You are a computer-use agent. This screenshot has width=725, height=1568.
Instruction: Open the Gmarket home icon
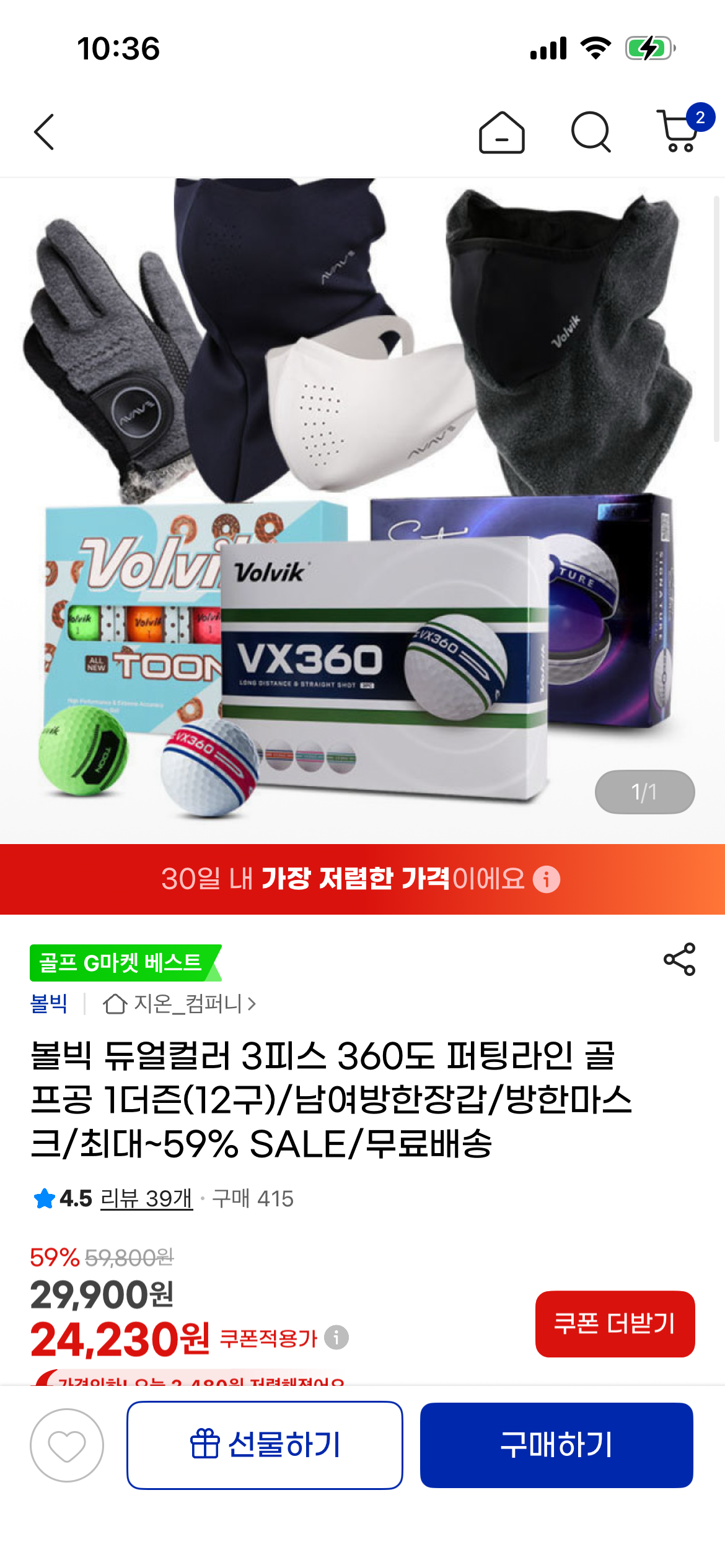501,133
